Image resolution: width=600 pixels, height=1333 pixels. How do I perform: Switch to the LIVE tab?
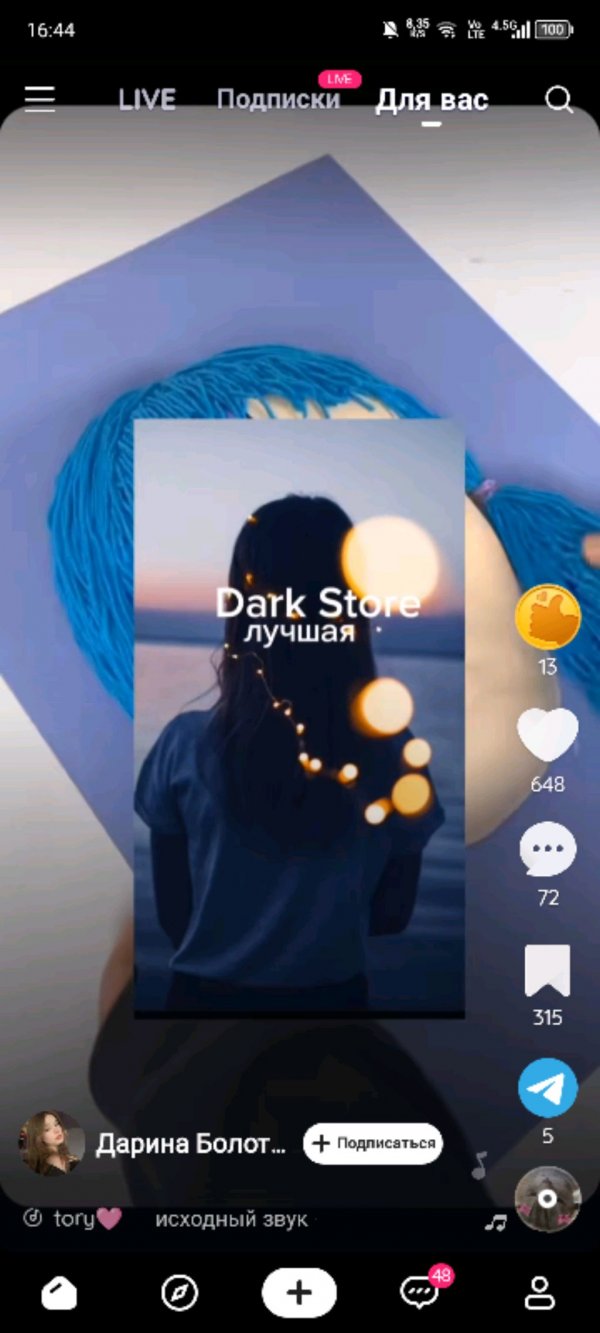pos(147,100)
